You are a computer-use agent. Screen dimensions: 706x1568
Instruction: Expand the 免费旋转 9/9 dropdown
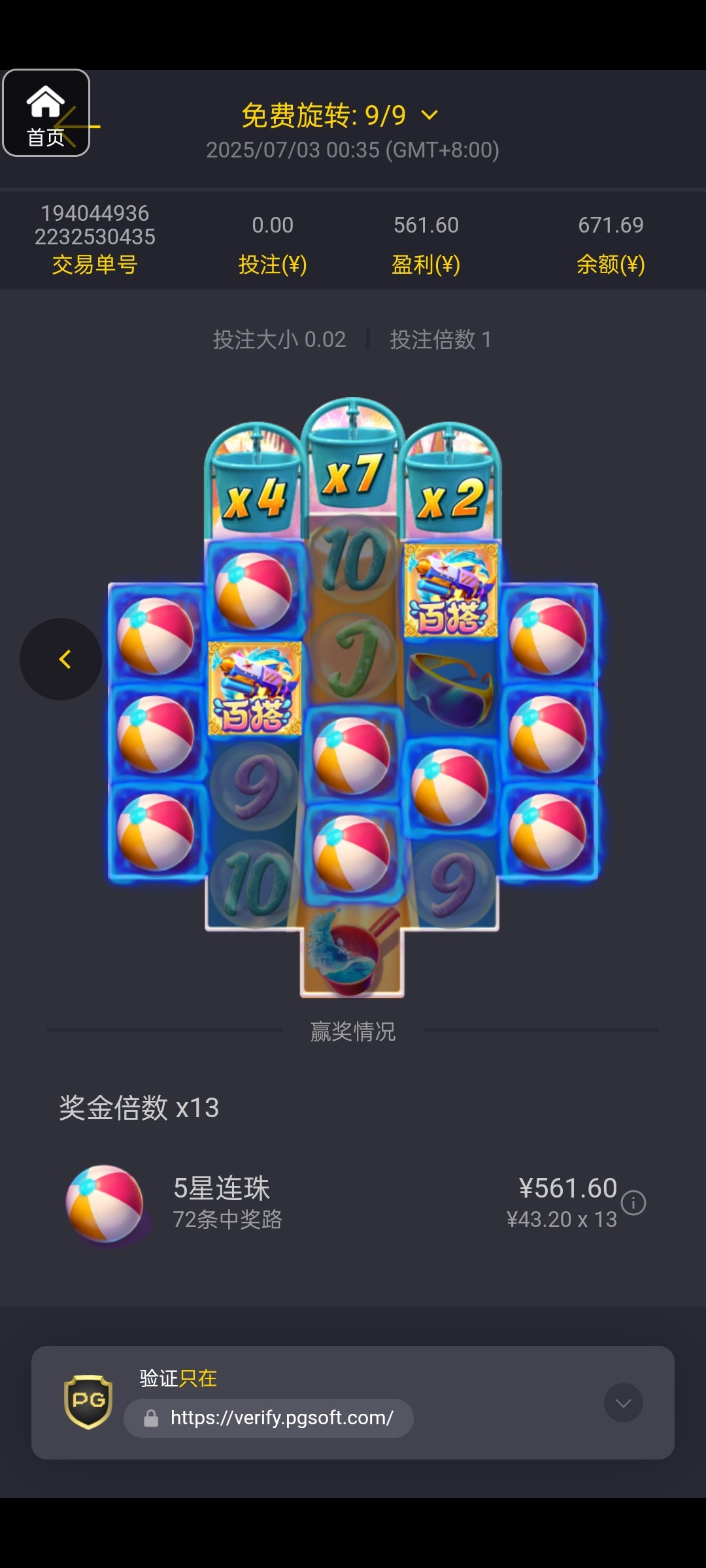(x=340, y=116)
